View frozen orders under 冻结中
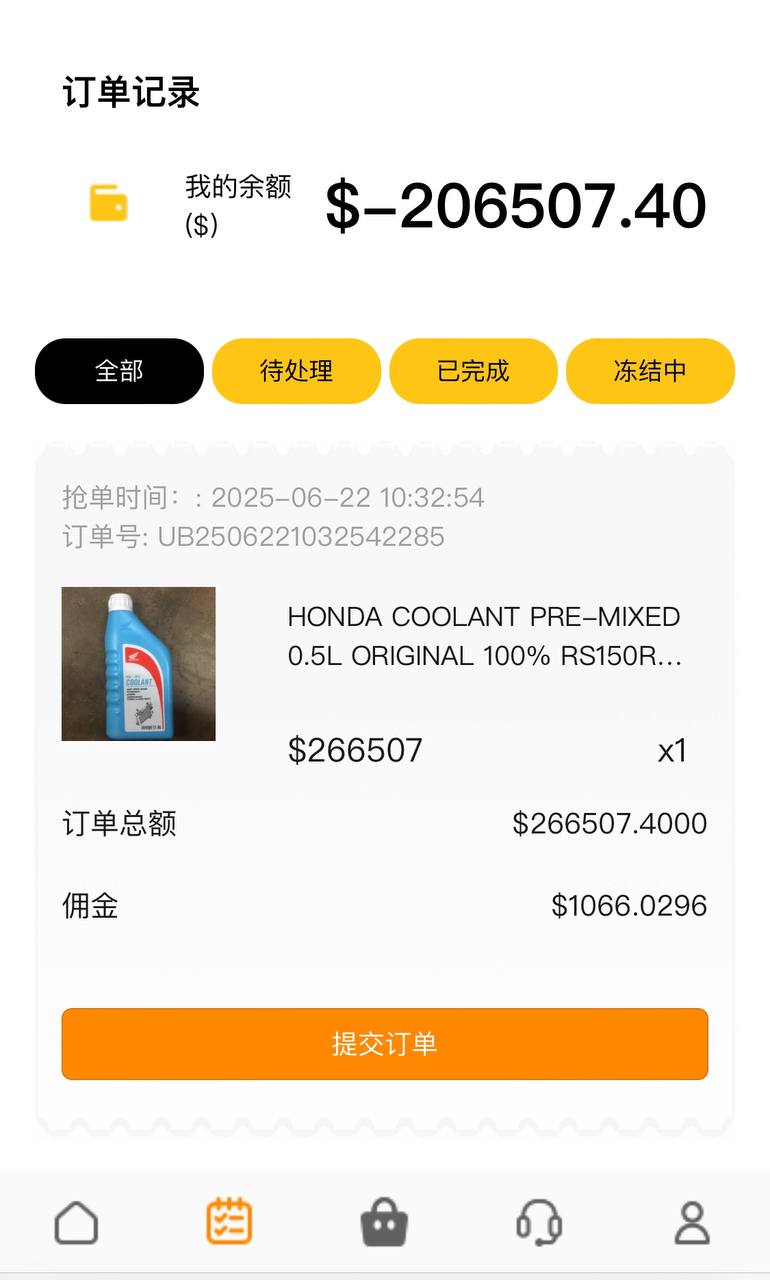This screenshot has width=770, height=1280. [x=650, y=371]
